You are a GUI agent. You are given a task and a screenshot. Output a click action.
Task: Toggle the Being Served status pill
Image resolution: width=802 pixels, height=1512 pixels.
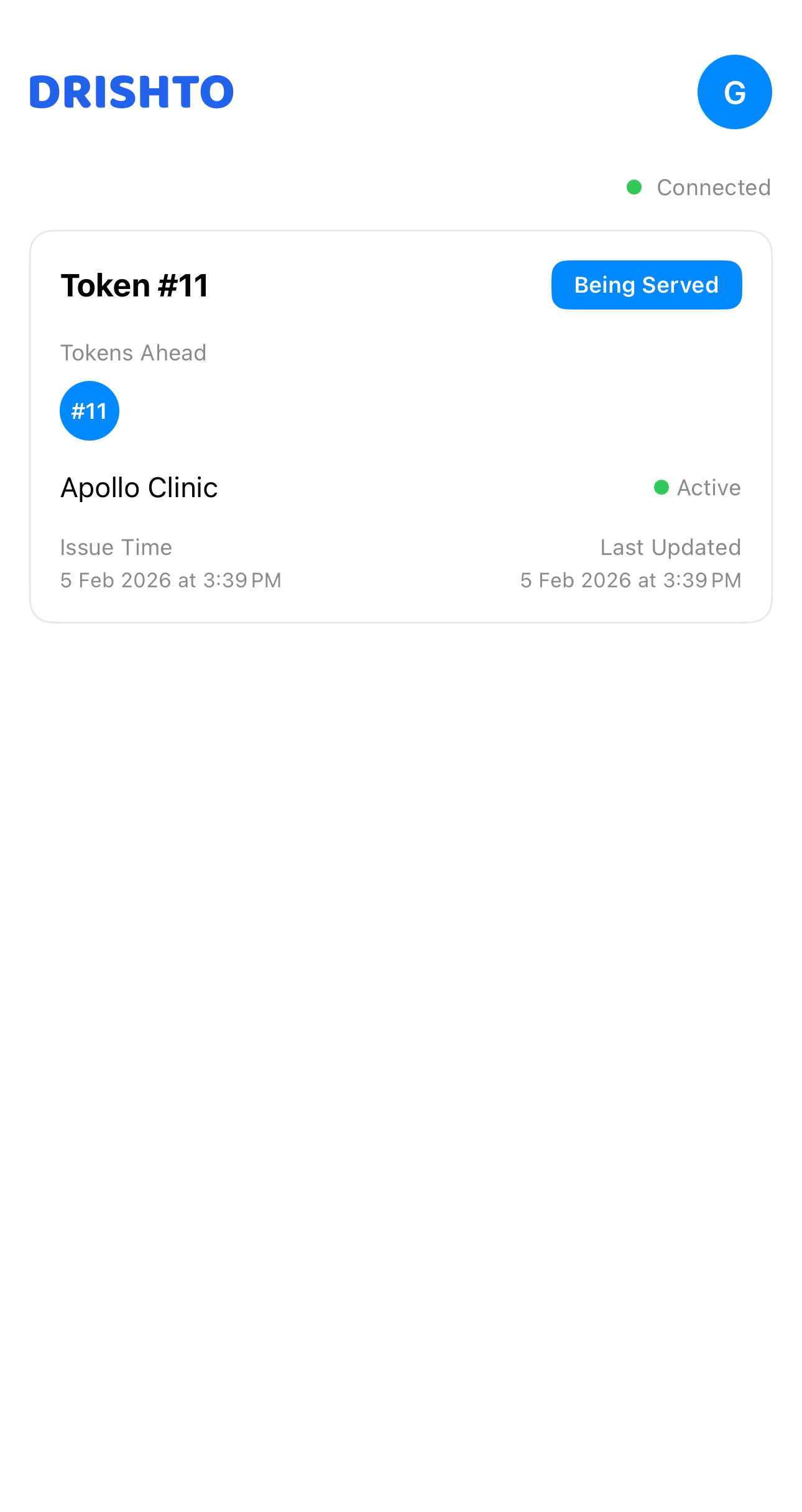tap(646, 285)
